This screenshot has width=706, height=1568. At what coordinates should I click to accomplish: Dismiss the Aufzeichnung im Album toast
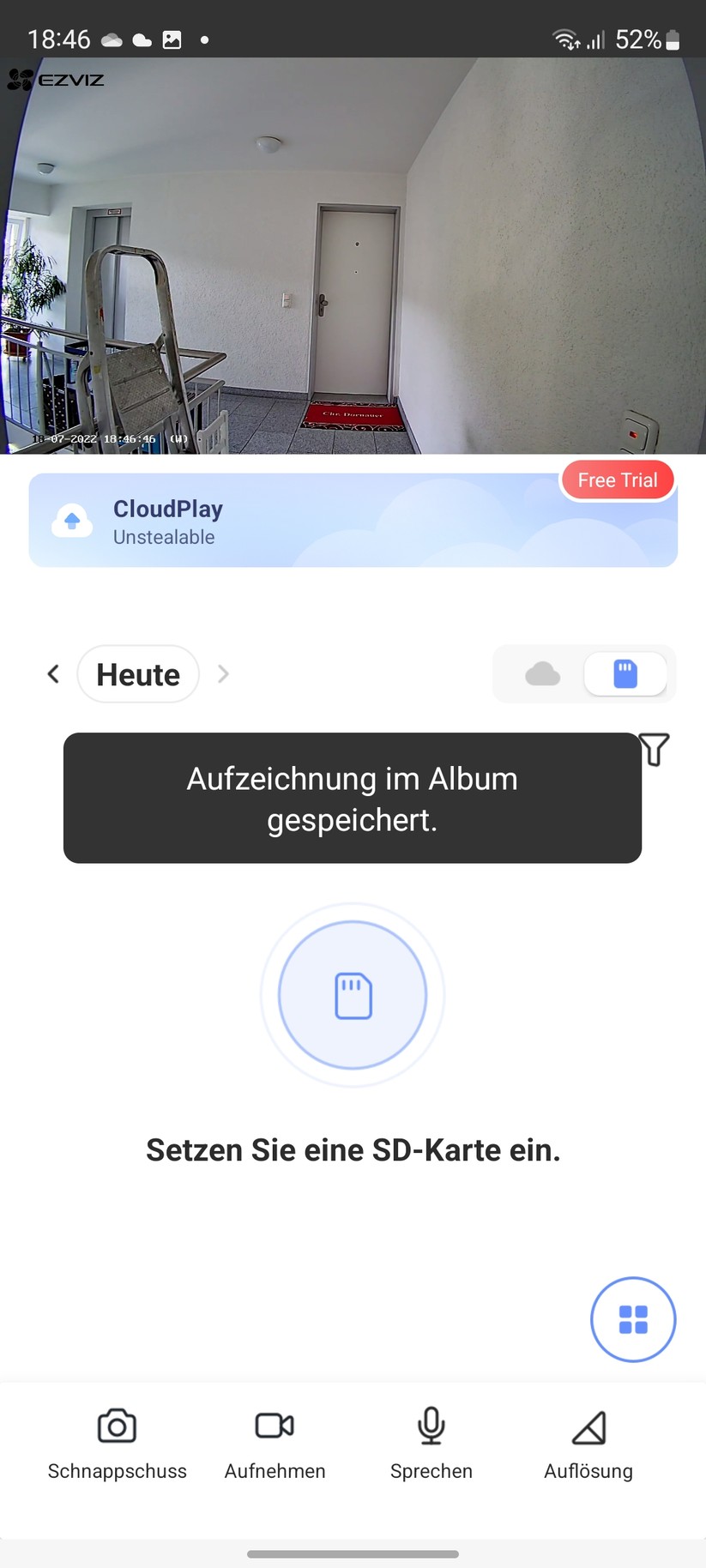click(352, 798)
